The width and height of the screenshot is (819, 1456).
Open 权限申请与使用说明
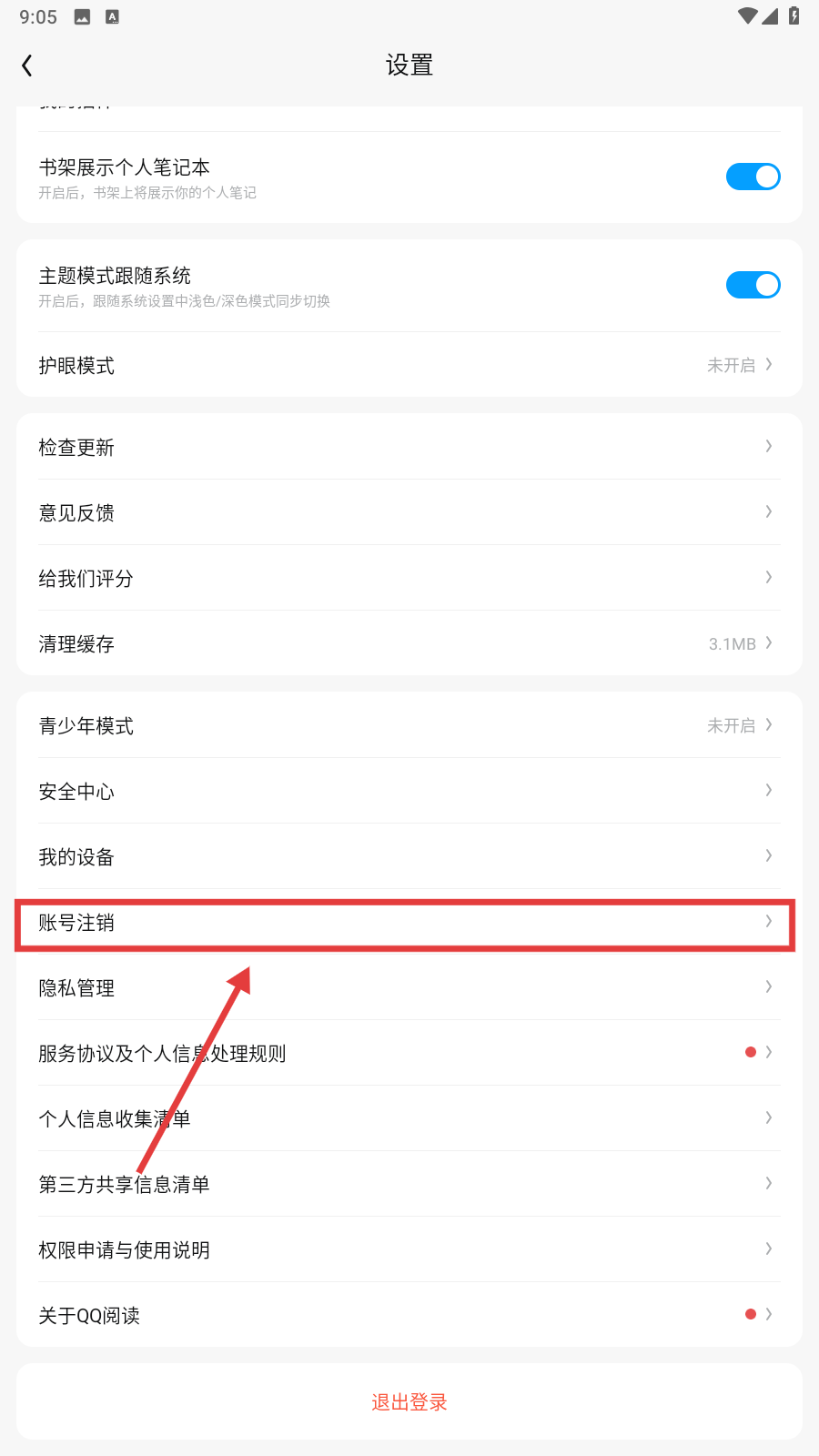point(409,1249)
